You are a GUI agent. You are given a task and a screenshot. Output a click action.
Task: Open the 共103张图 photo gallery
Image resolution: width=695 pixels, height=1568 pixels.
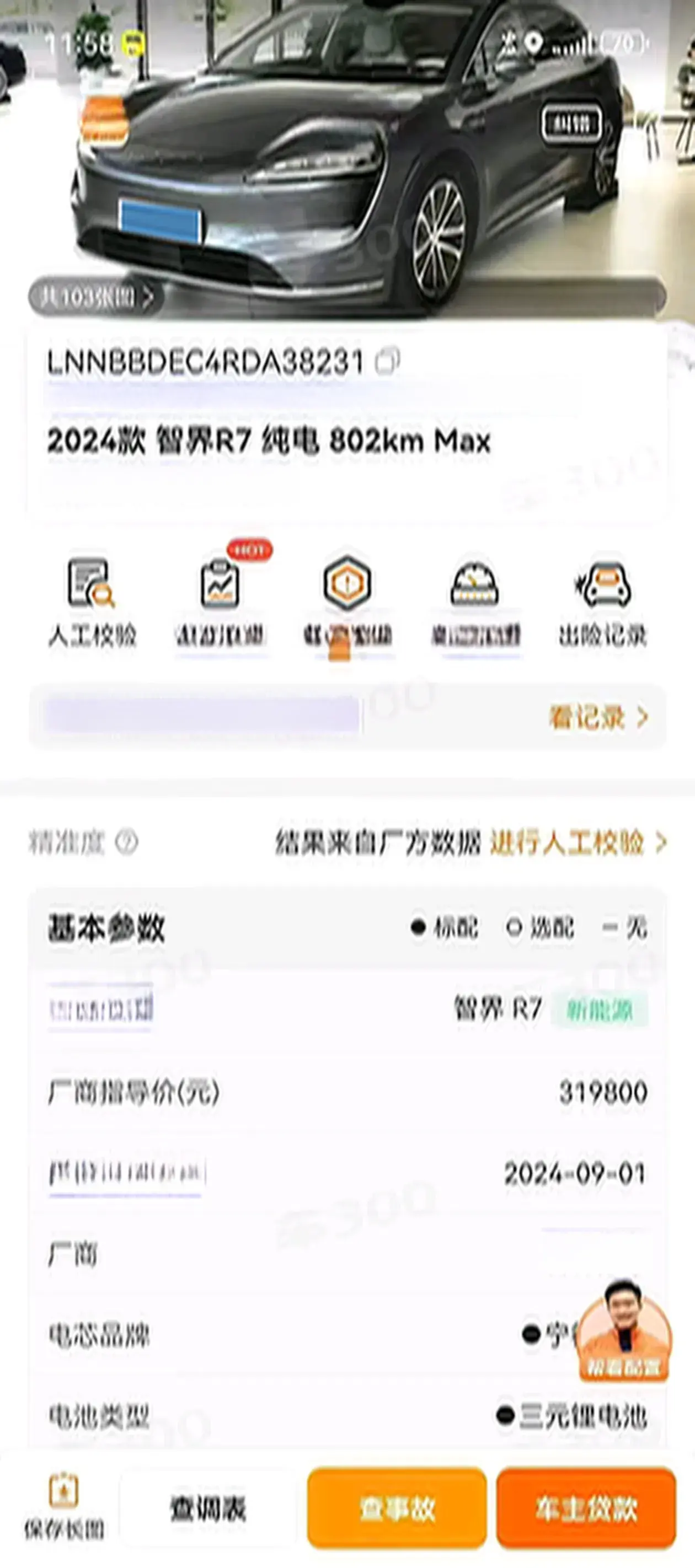pos(95,297)
